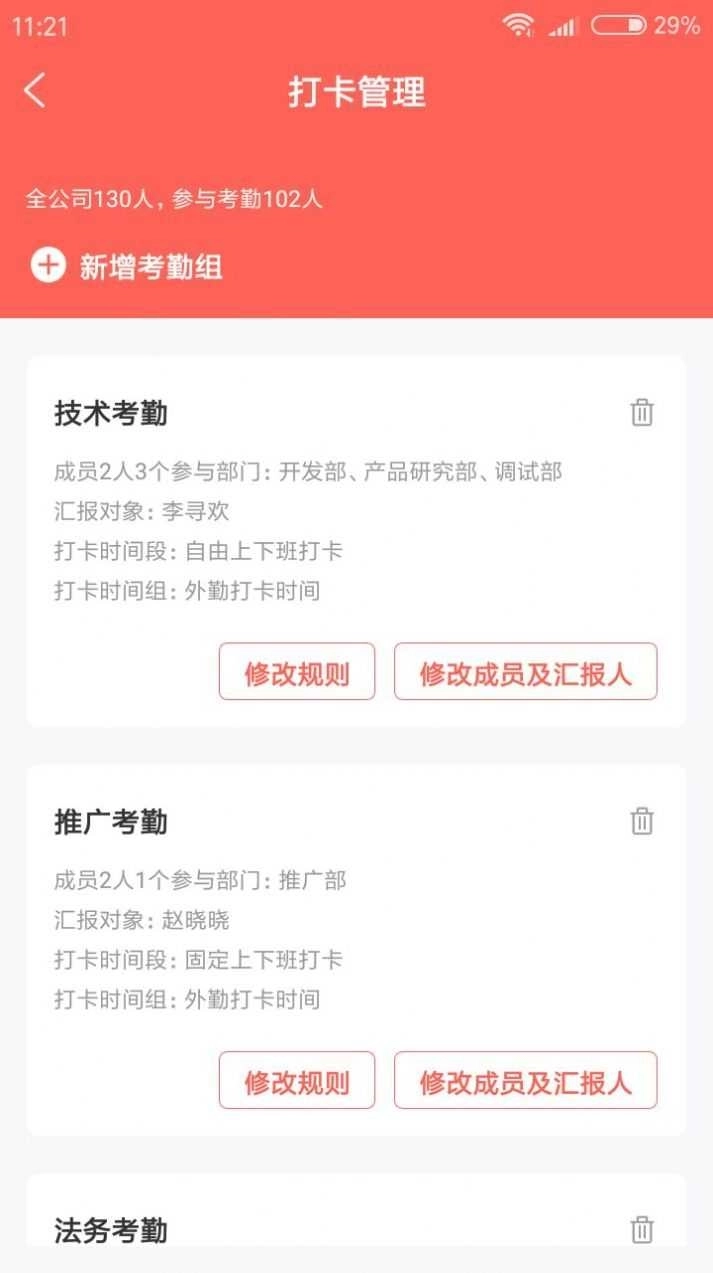
Task: Delete the 技术考勤 group
Action: click(x=642, y=412)
